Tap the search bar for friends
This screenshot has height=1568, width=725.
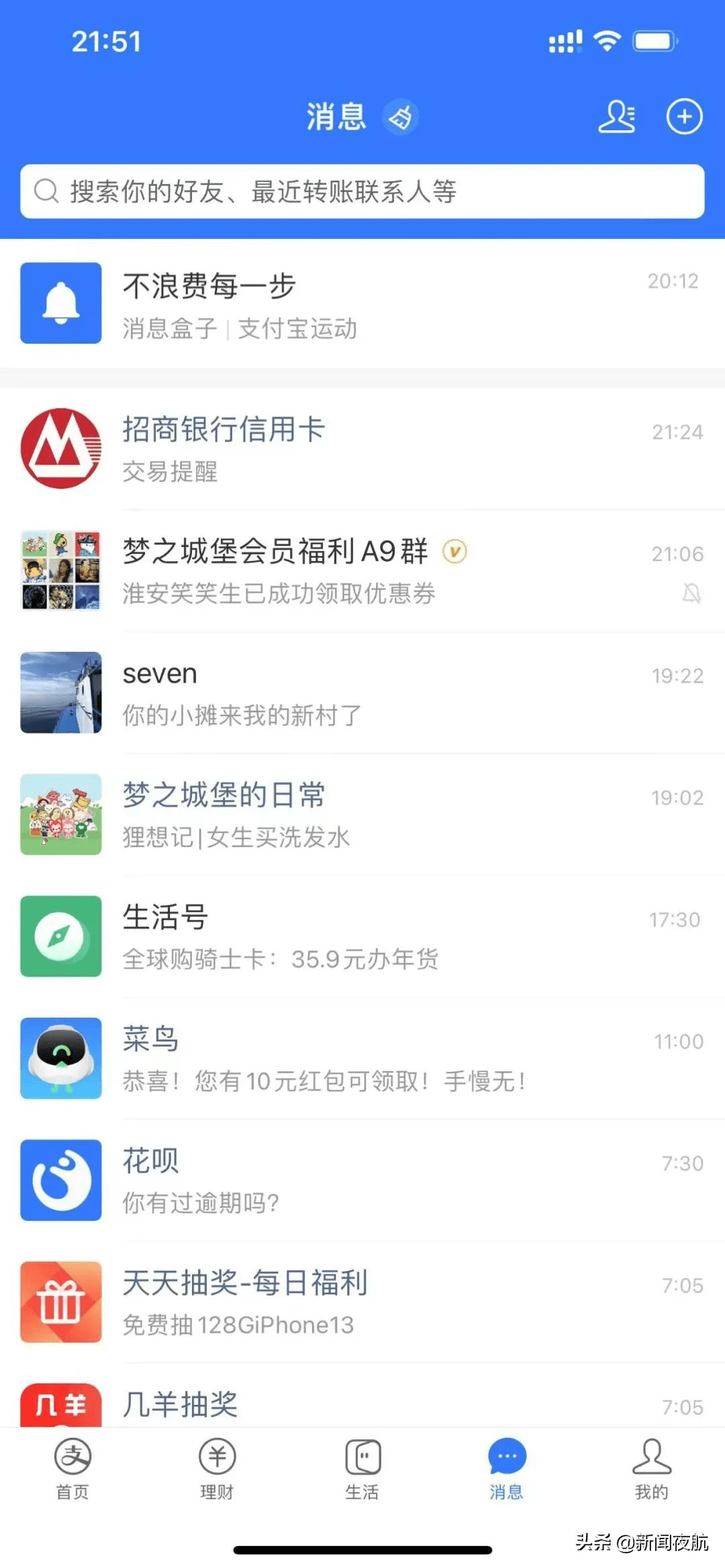click(x=362, y=192)
